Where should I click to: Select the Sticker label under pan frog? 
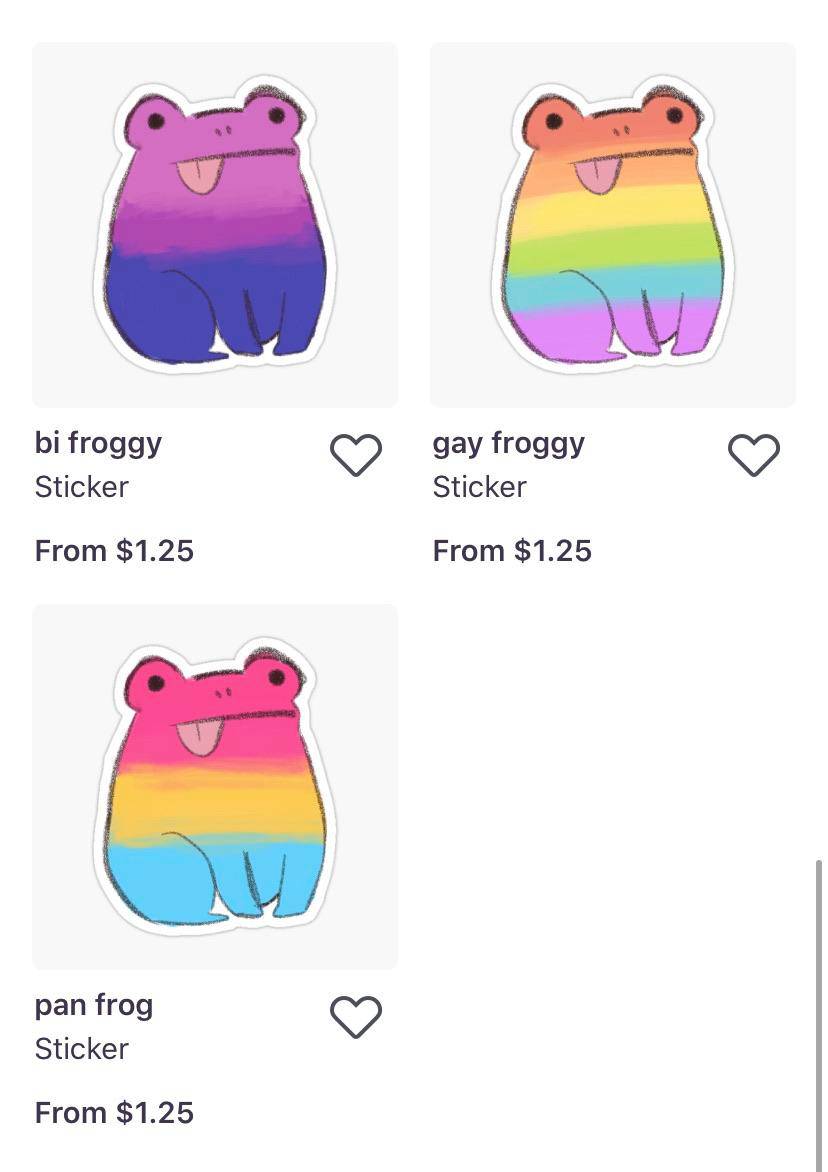[x=81, y=1048]
